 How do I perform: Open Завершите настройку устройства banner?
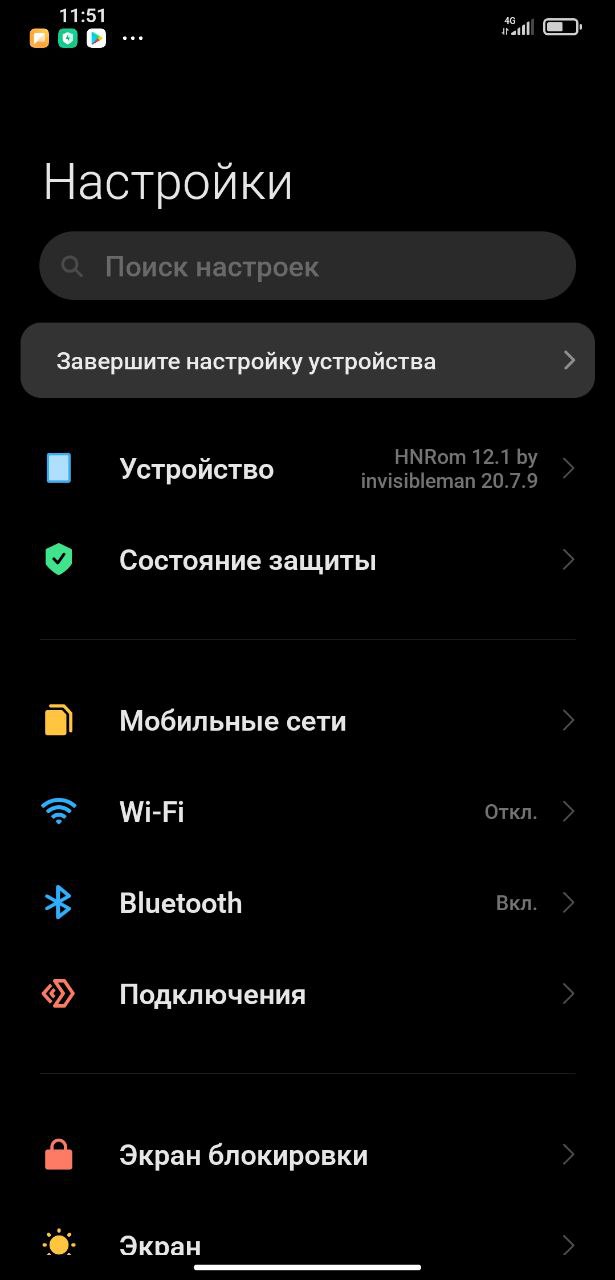click(x=307, y=360)
